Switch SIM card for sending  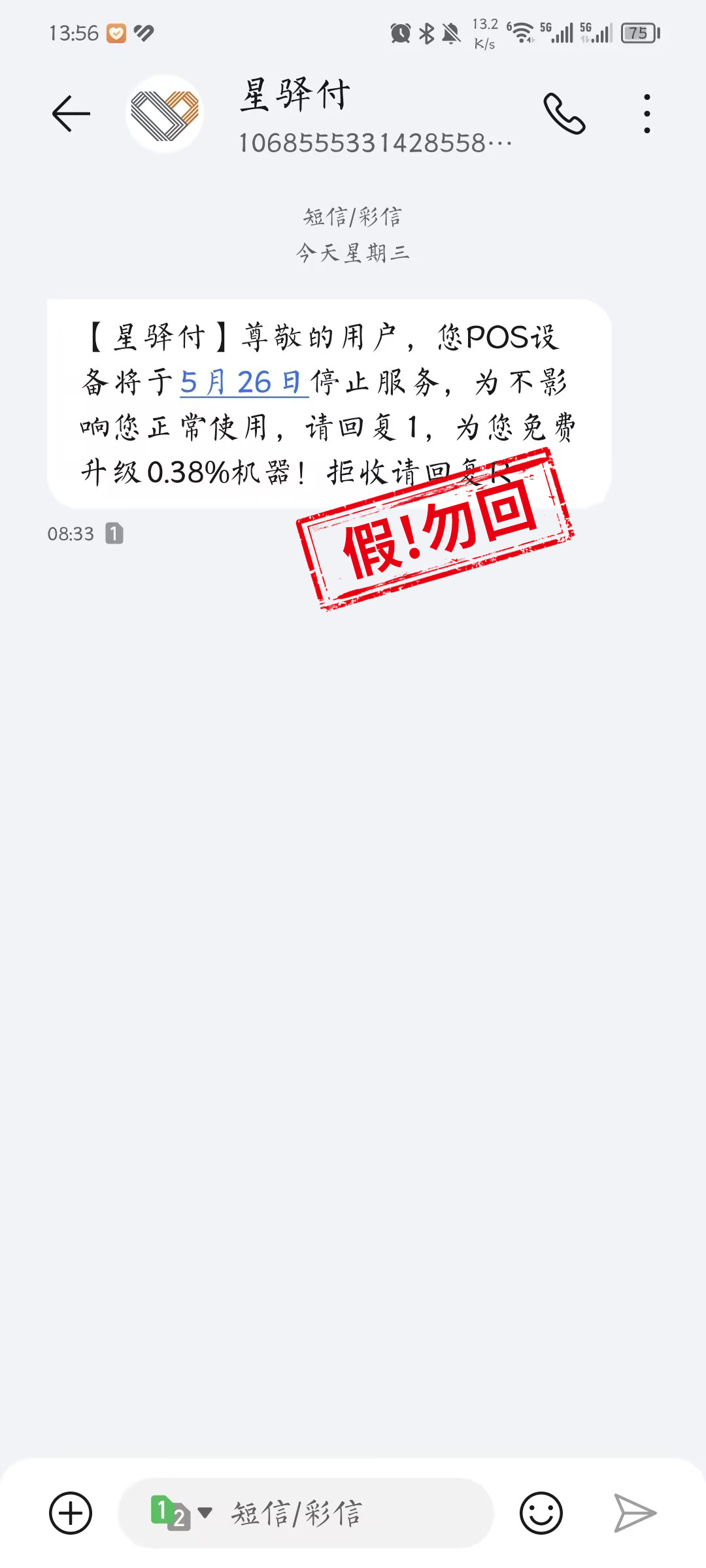(x=181, y=1512)
